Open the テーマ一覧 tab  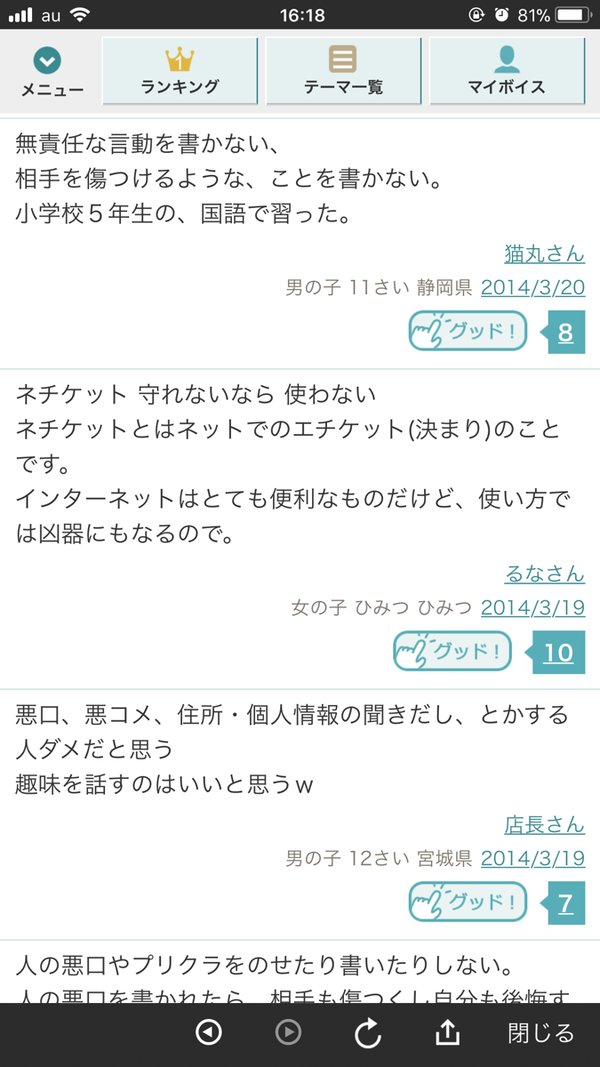click(x=343, y=71)
